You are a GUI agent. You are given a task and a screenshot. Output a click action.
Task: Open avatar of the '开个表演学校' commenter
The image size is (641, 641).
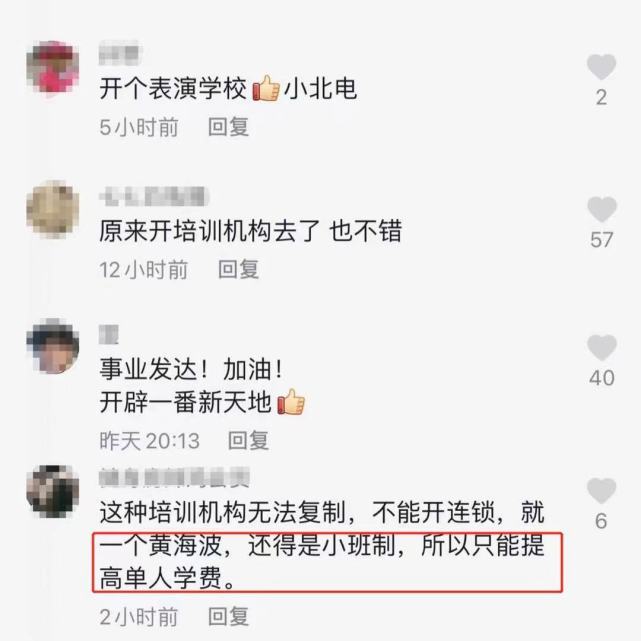click(53, 68)
